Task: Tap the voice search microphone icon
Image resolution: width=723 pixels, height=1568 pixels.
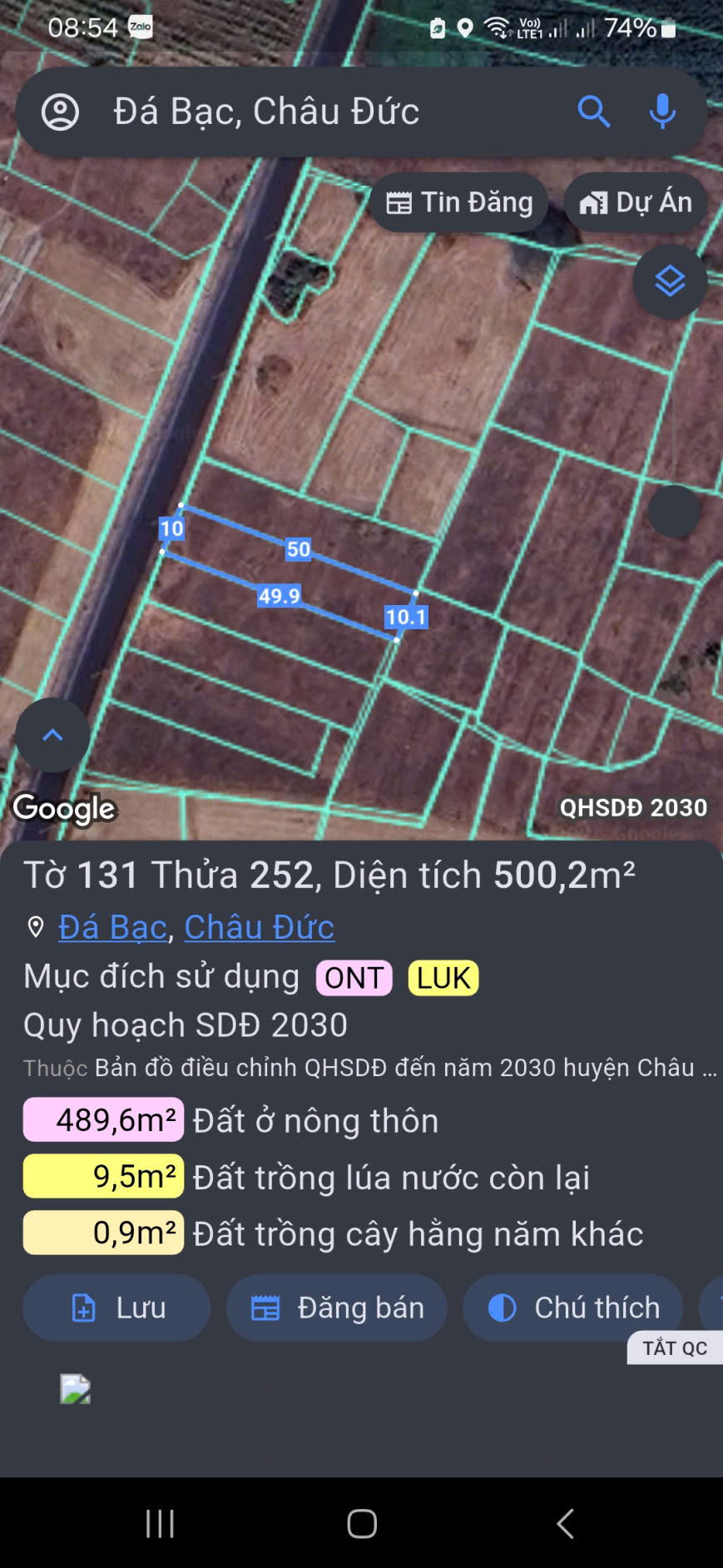Action: point(662,111)
